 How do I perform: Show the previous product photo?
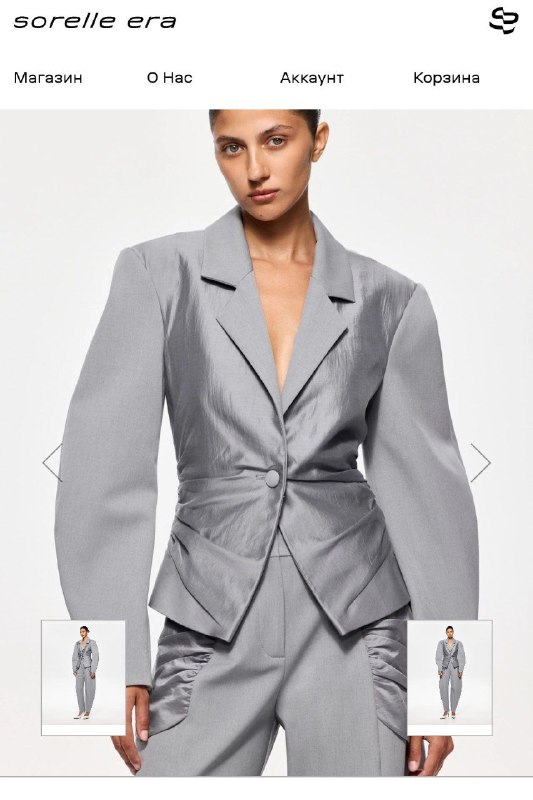point(53,462)
